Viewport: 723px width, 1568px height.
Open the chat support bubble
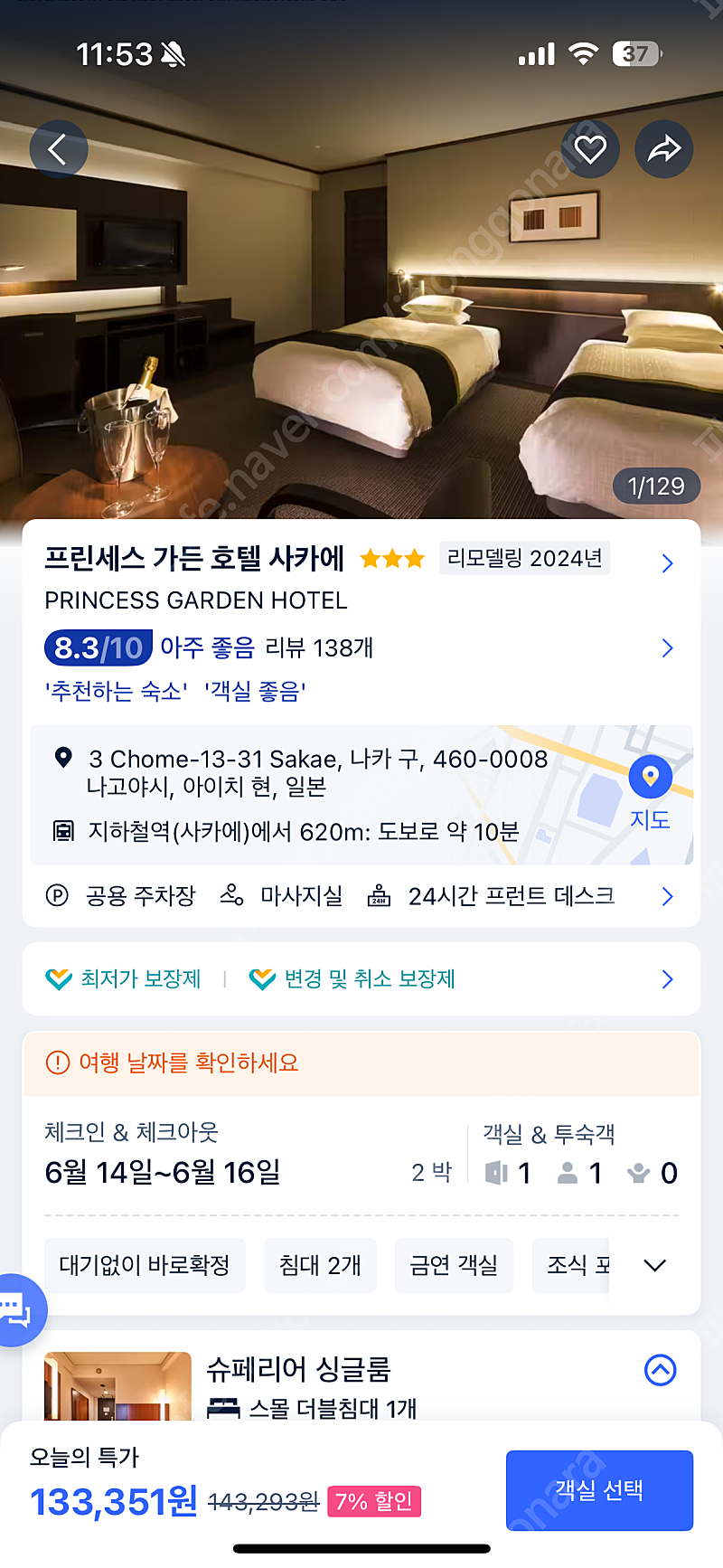click(16, 1310)
